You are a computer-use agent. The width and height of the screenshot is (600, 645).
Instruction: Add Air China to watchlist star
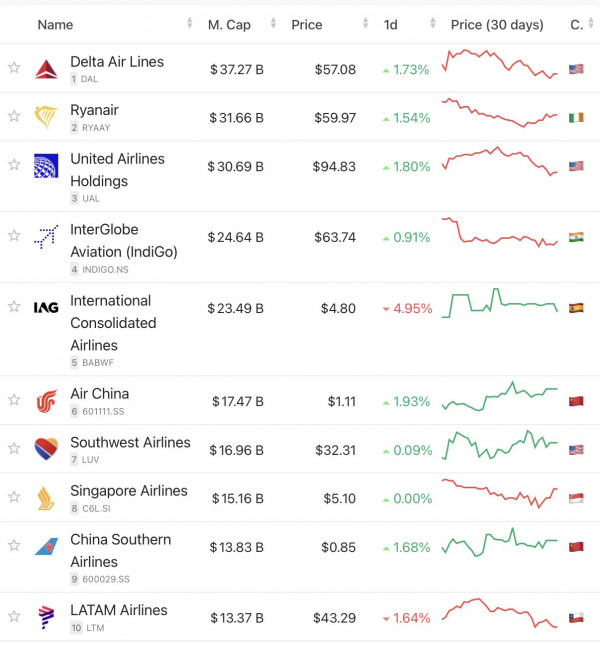14,400
